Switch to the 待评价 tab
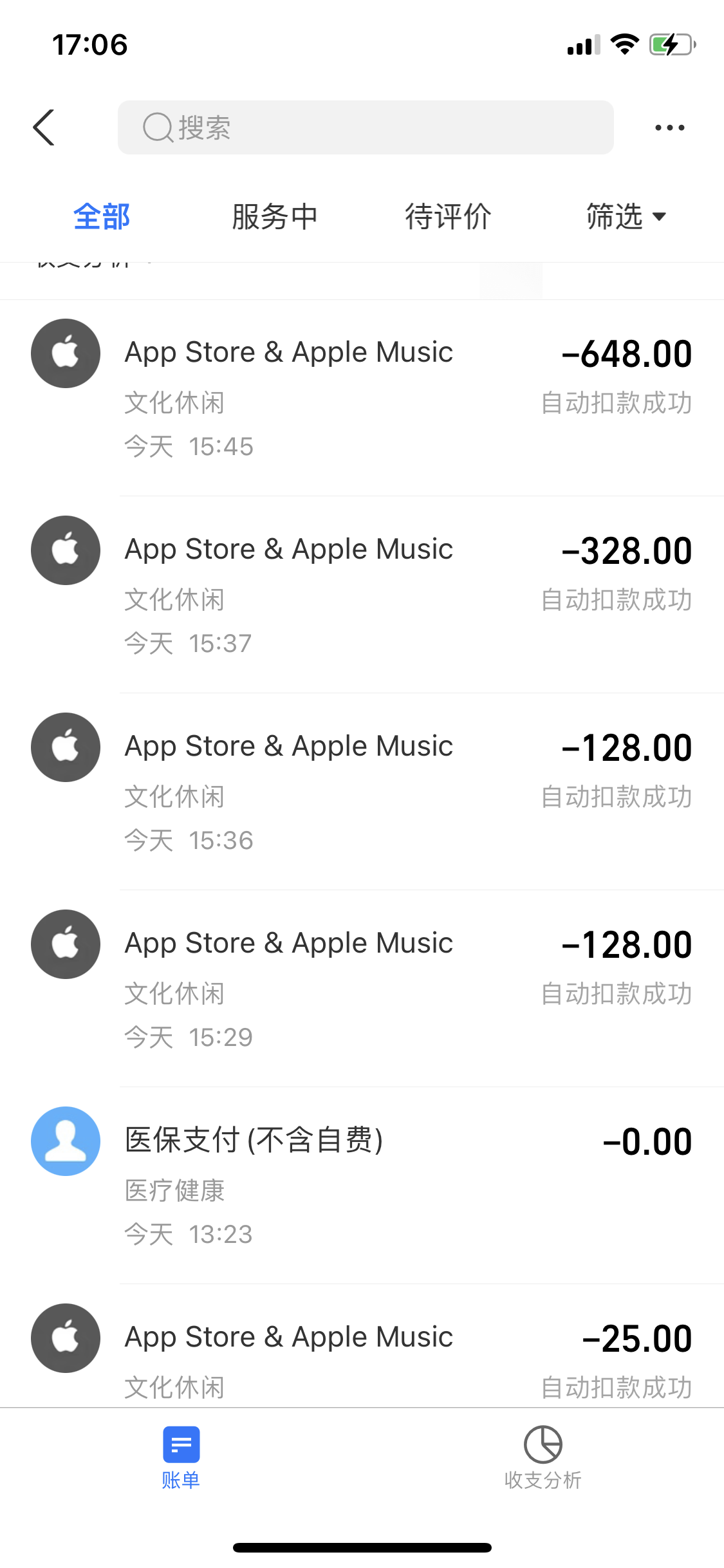 coord(449,216)
